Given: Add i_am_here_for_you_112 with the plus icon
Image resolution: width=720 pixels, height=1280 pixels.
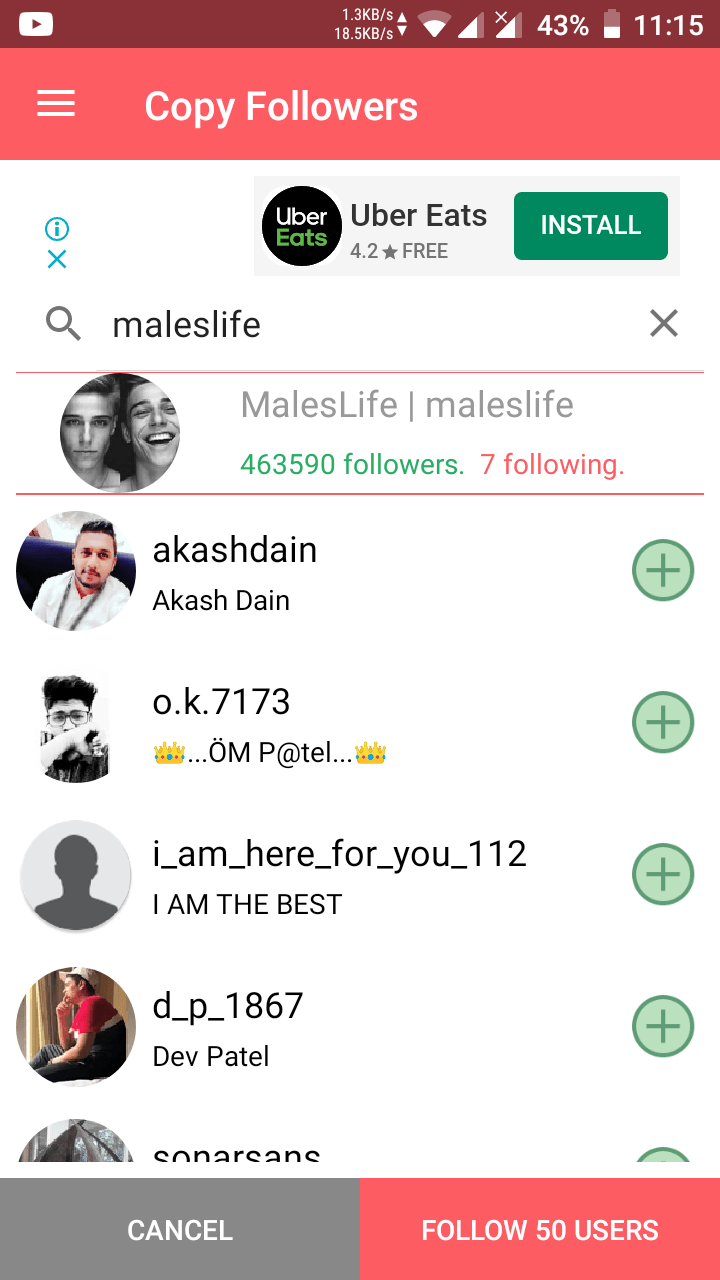Looking at the screenshot, I should pos(663,874).
